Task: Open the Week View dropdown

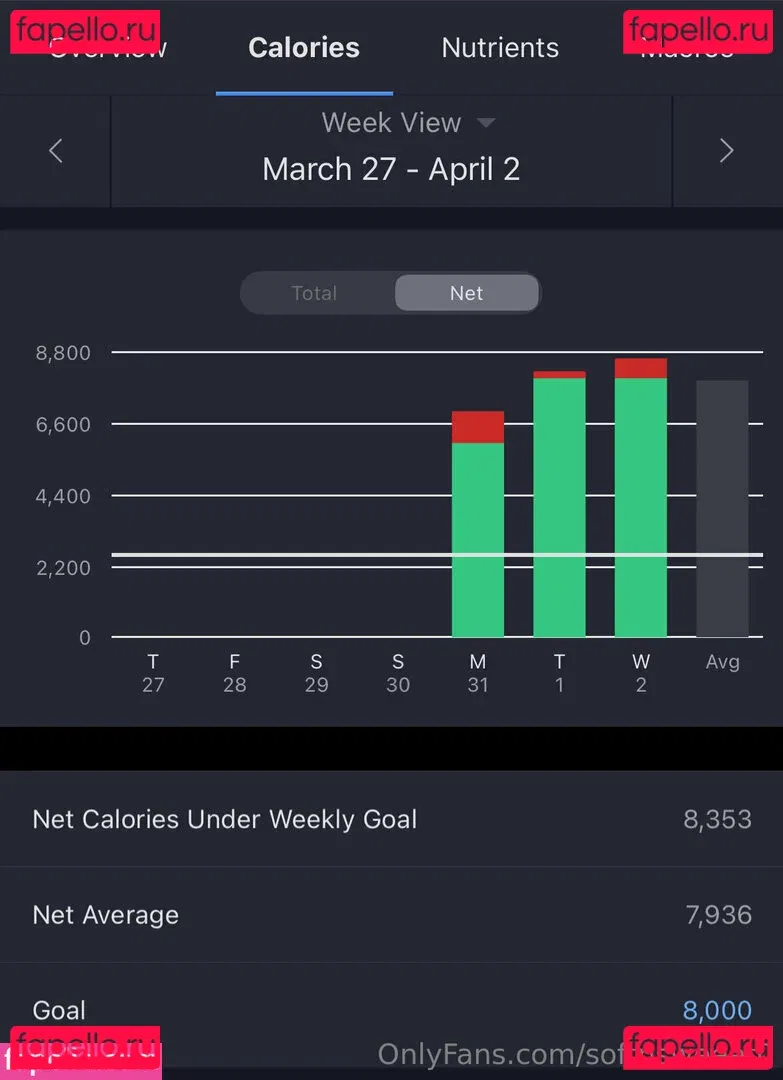Action: pyautogui.click(x=408, y=123)
